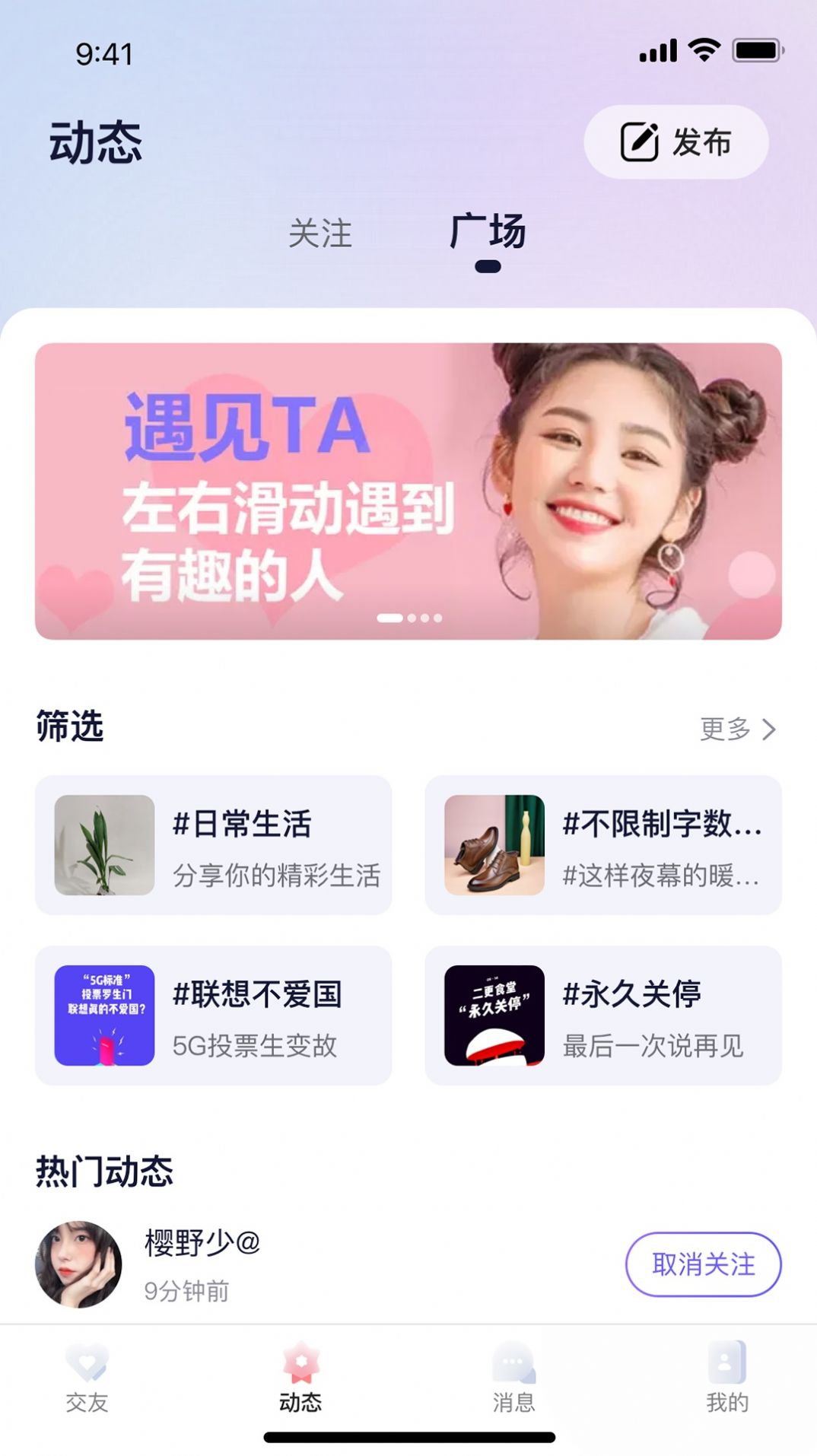Open the publish (发布) composer
This screenshot has width=817, height=1456.
tap(678, 141)
